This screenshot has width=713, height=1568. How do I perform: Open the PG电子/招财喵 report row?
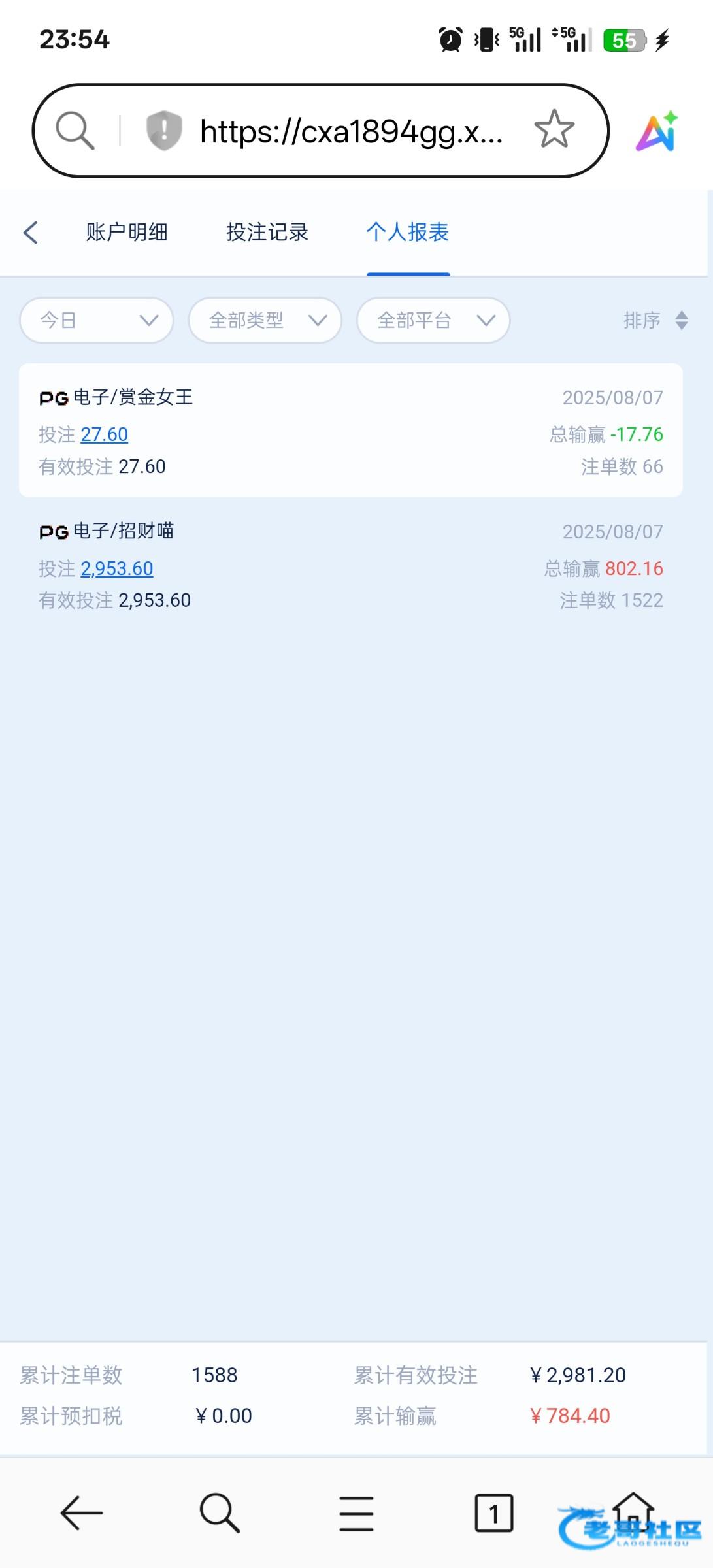(351, 565)
